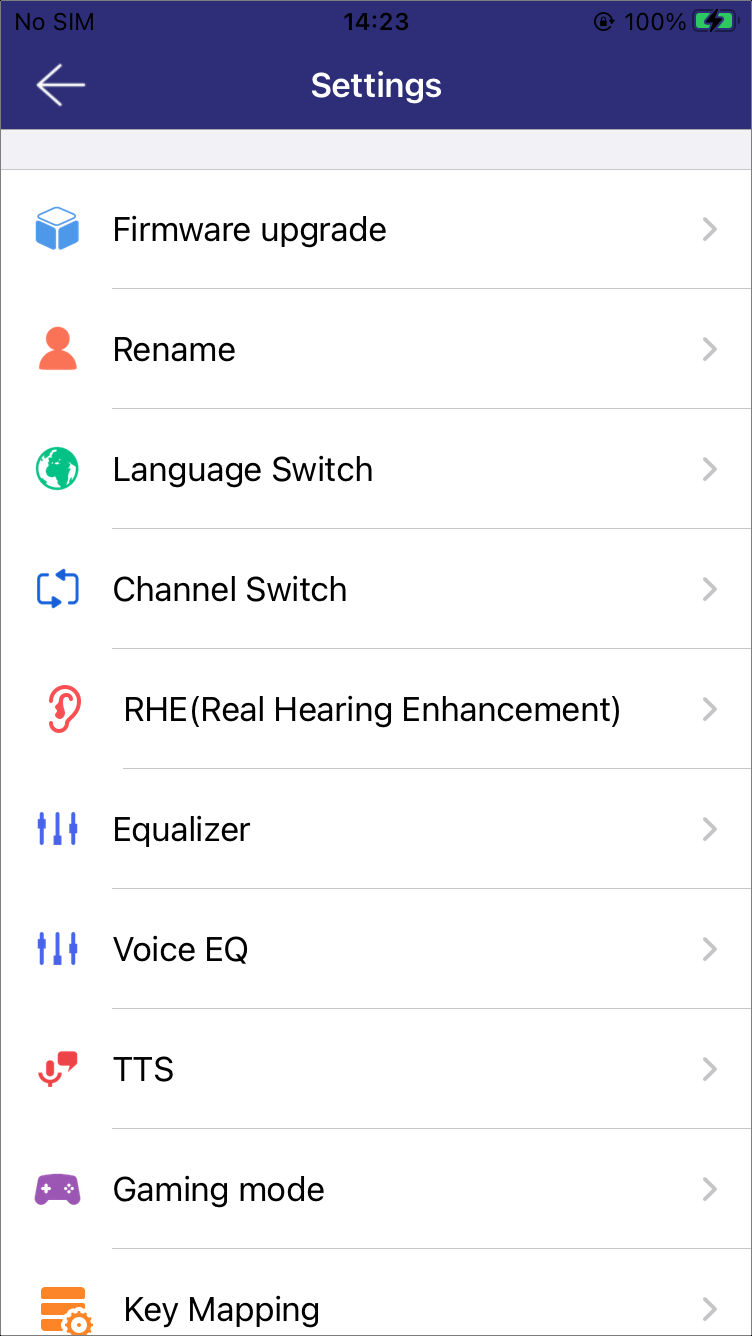
Task: Open Key Mapping
Action: click(376, 1293)
